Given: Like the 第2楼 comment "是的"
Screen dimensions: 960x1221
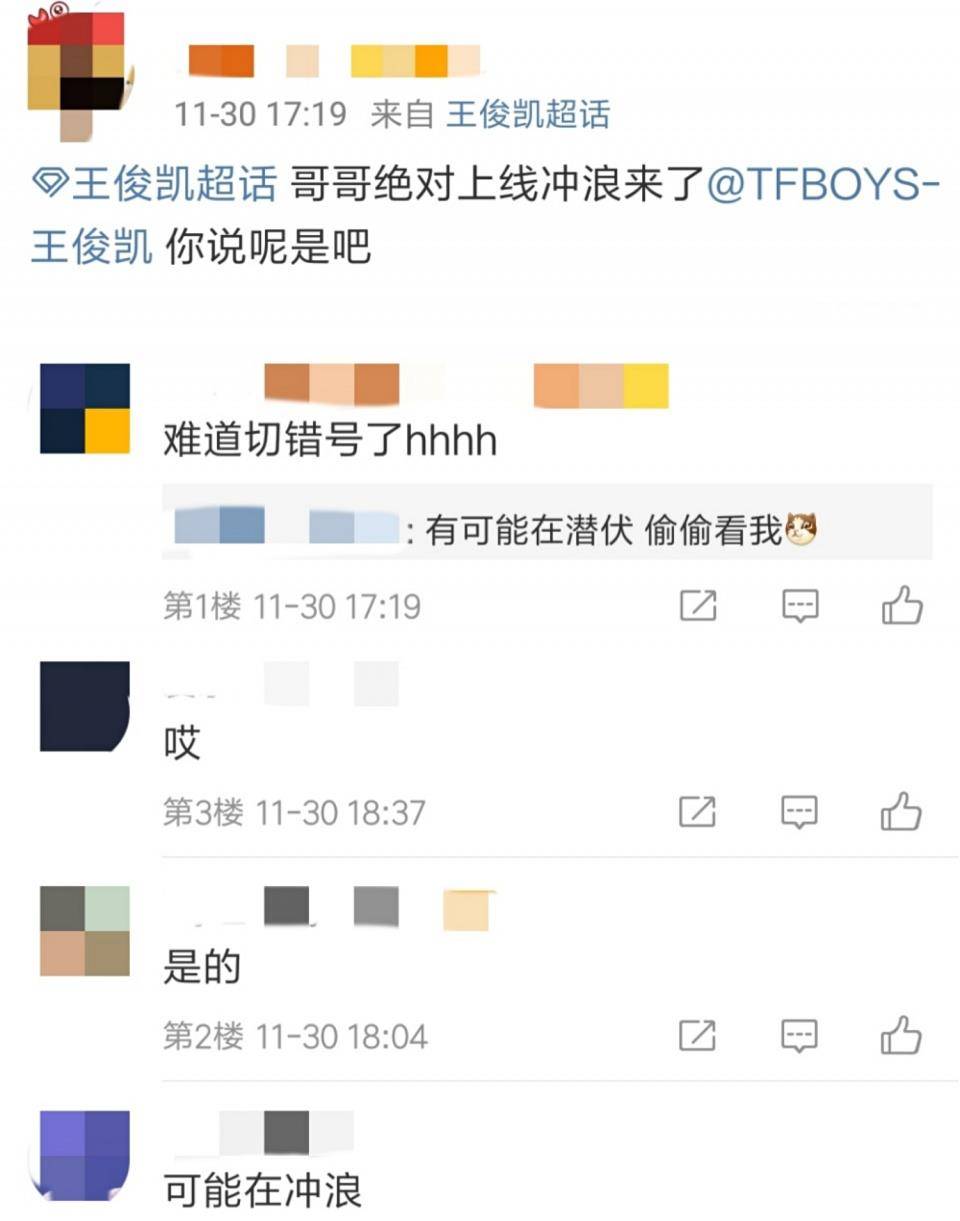Looking at the screenshot, I should 901,1036.
